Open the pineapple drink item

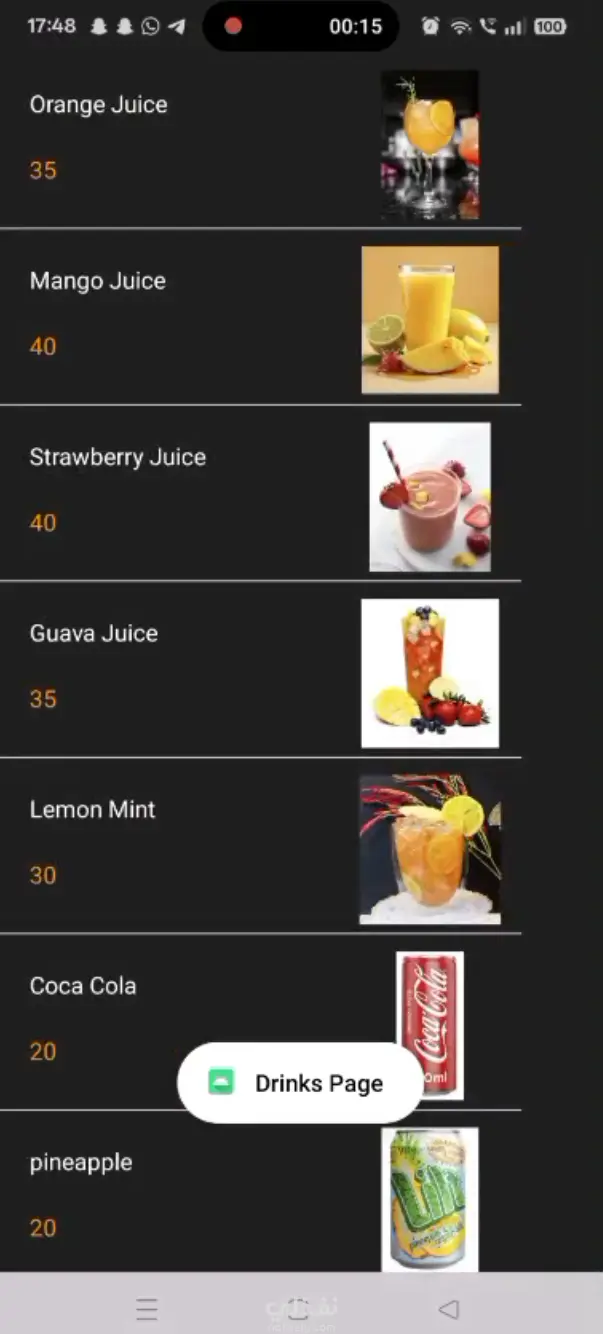(81, 1162)
